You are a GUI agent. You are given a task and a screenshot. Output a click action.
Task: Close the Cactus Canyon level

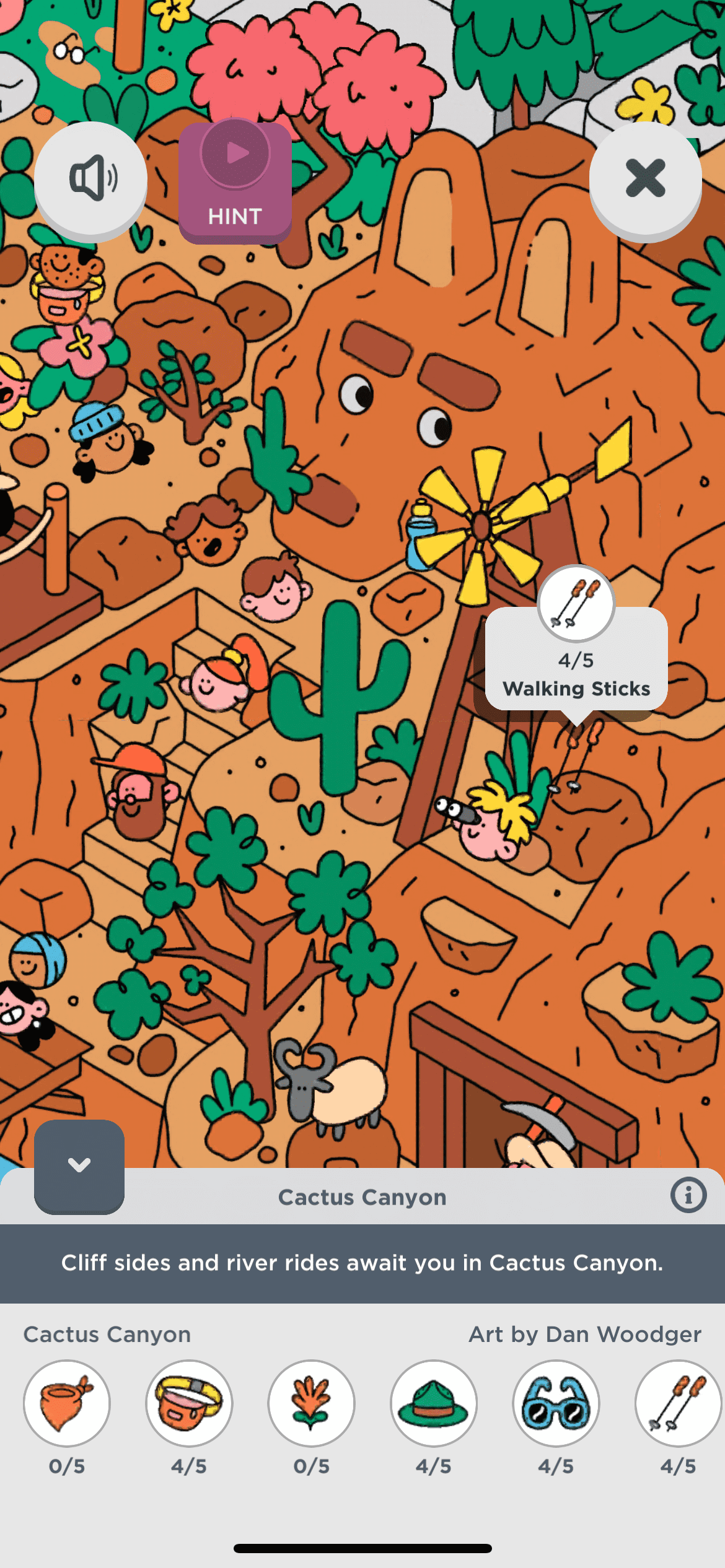[645, 178]
